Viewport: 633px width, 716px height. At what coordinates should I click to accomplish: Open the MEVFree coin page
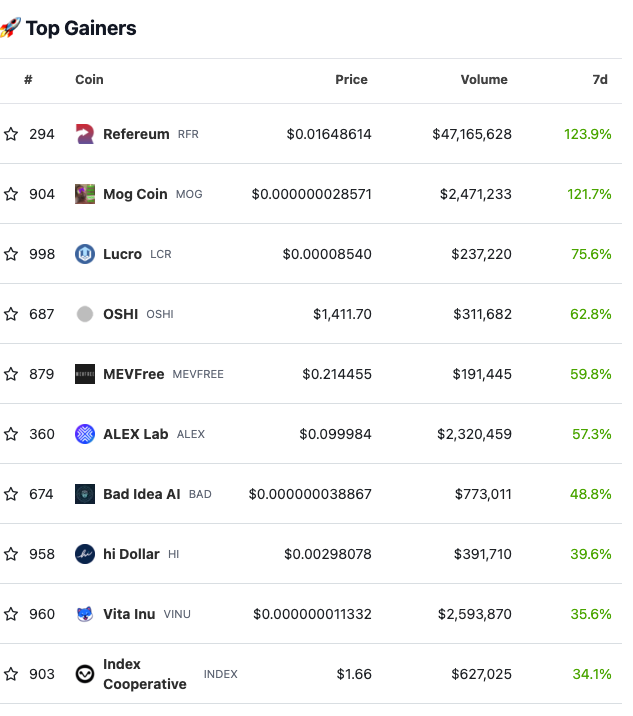click(x=134, y=374)
